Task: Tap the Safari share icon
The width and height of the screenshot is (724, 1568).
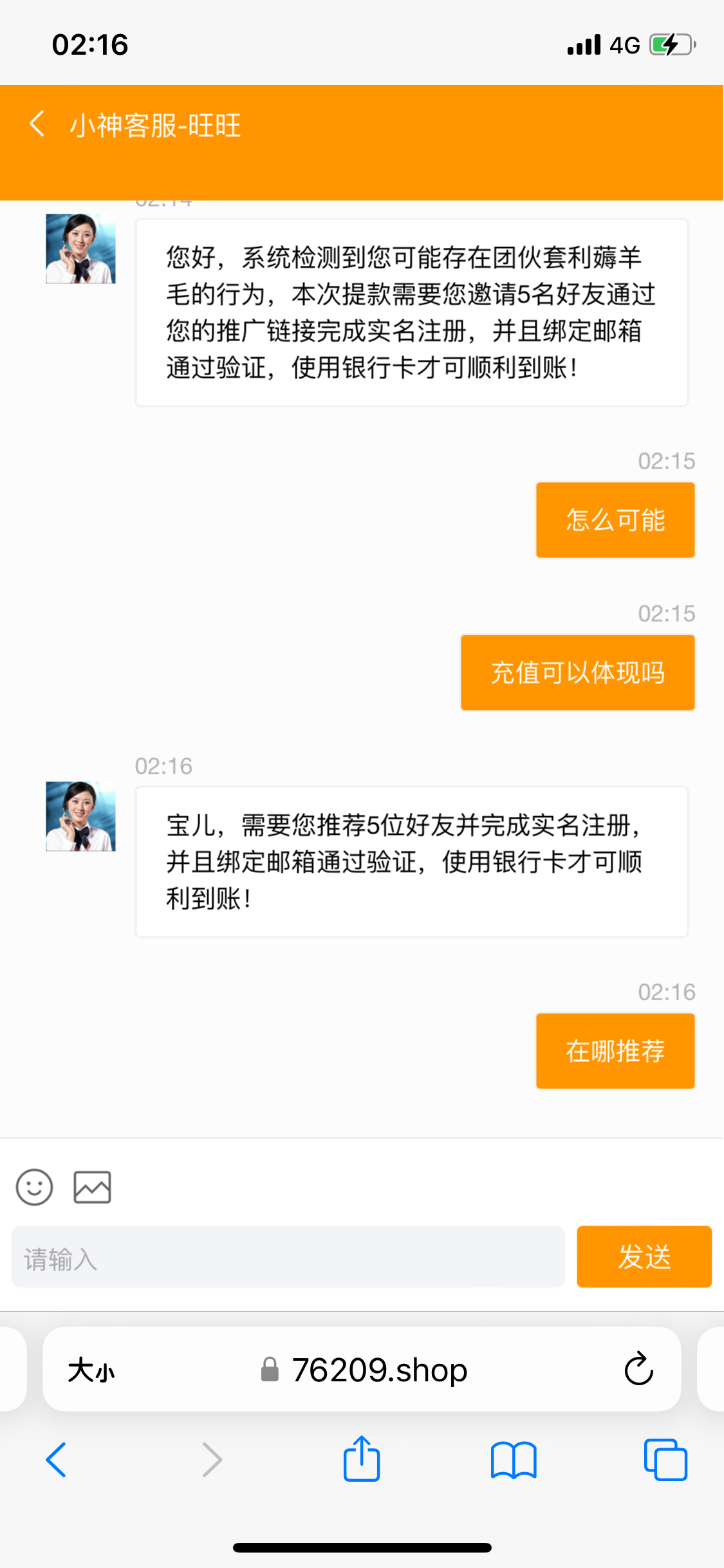Action: click(x=362, y=1459)
